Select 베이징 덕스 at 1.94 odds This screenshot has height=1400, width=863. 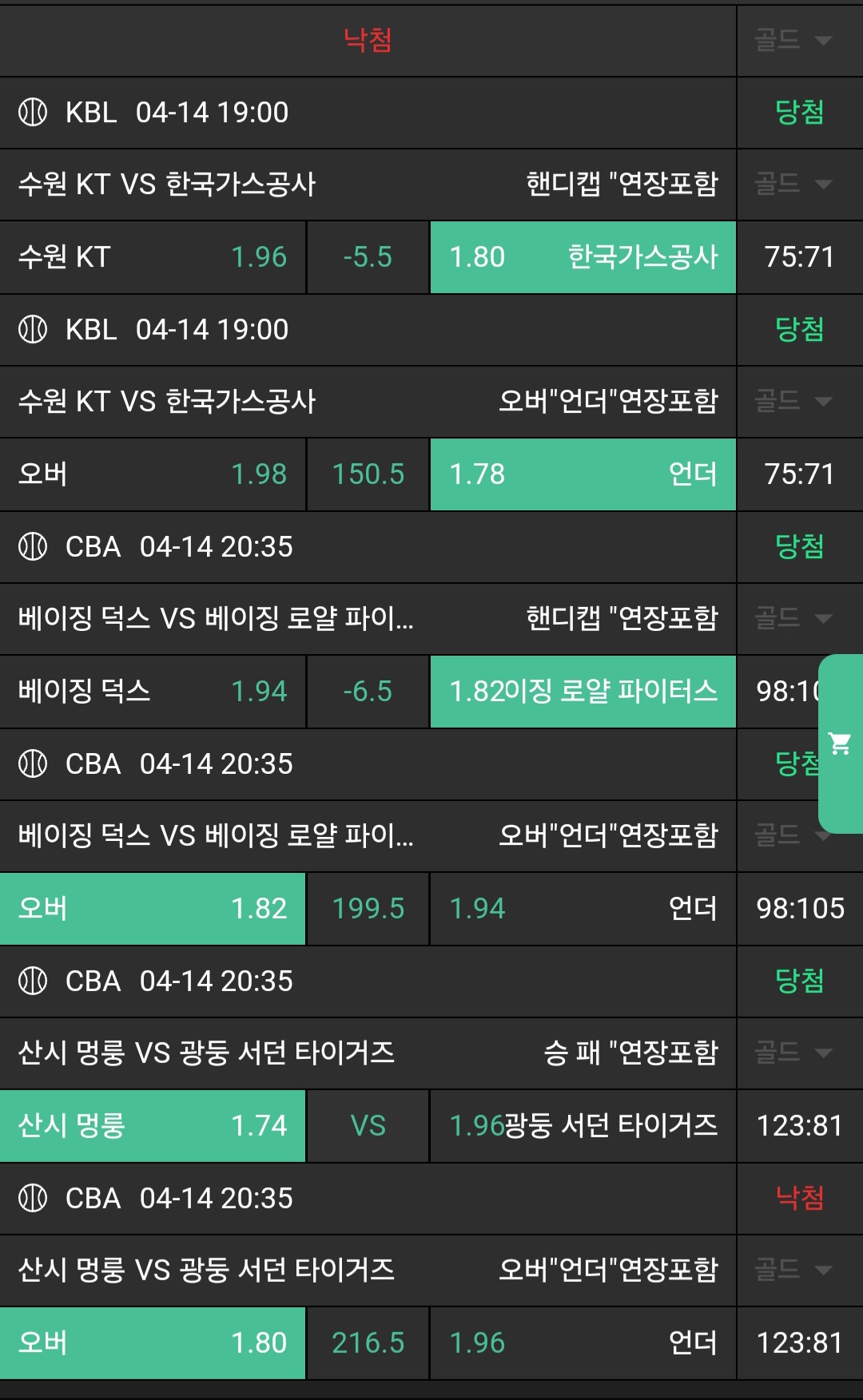[152, 692]
